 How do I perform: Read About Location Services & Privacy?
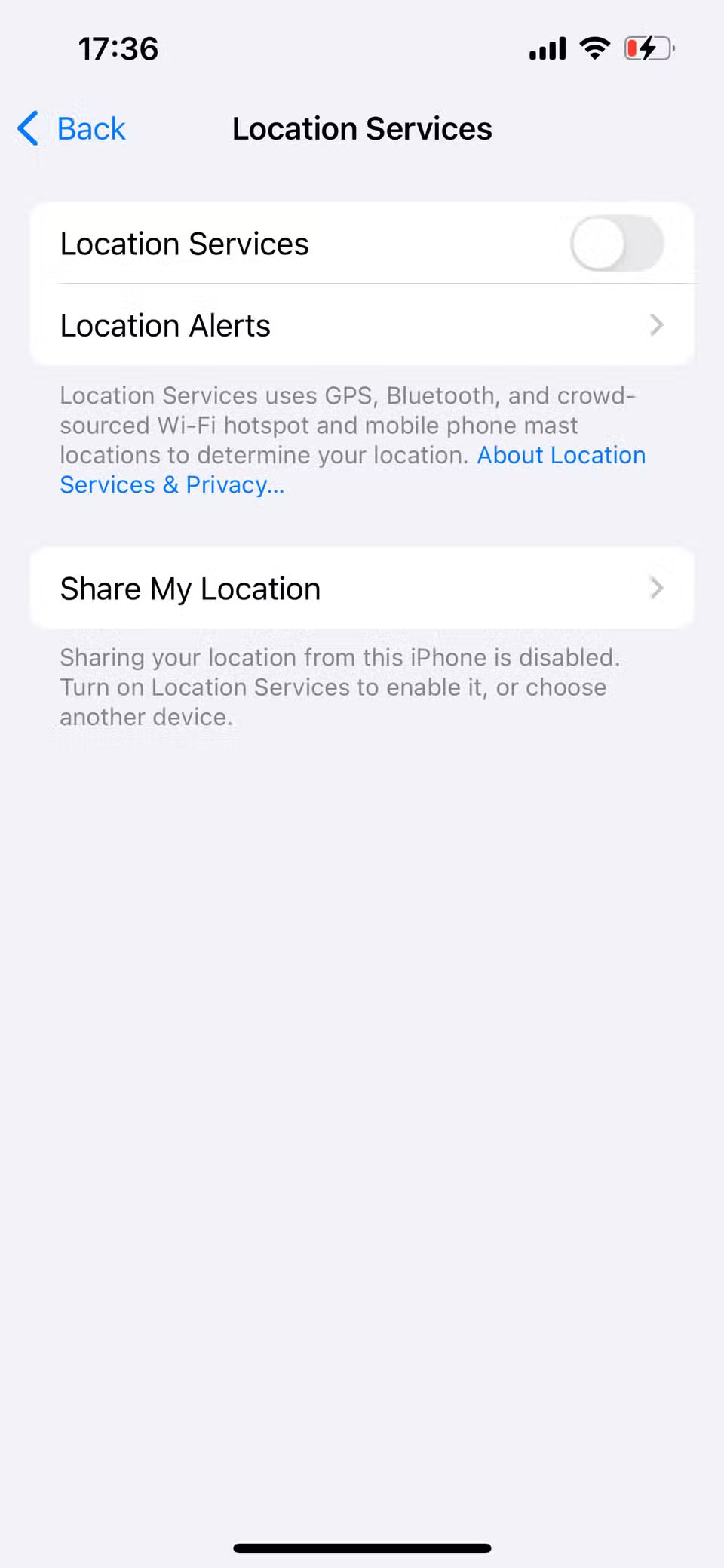pyautogui.click(x=560, y=456)
